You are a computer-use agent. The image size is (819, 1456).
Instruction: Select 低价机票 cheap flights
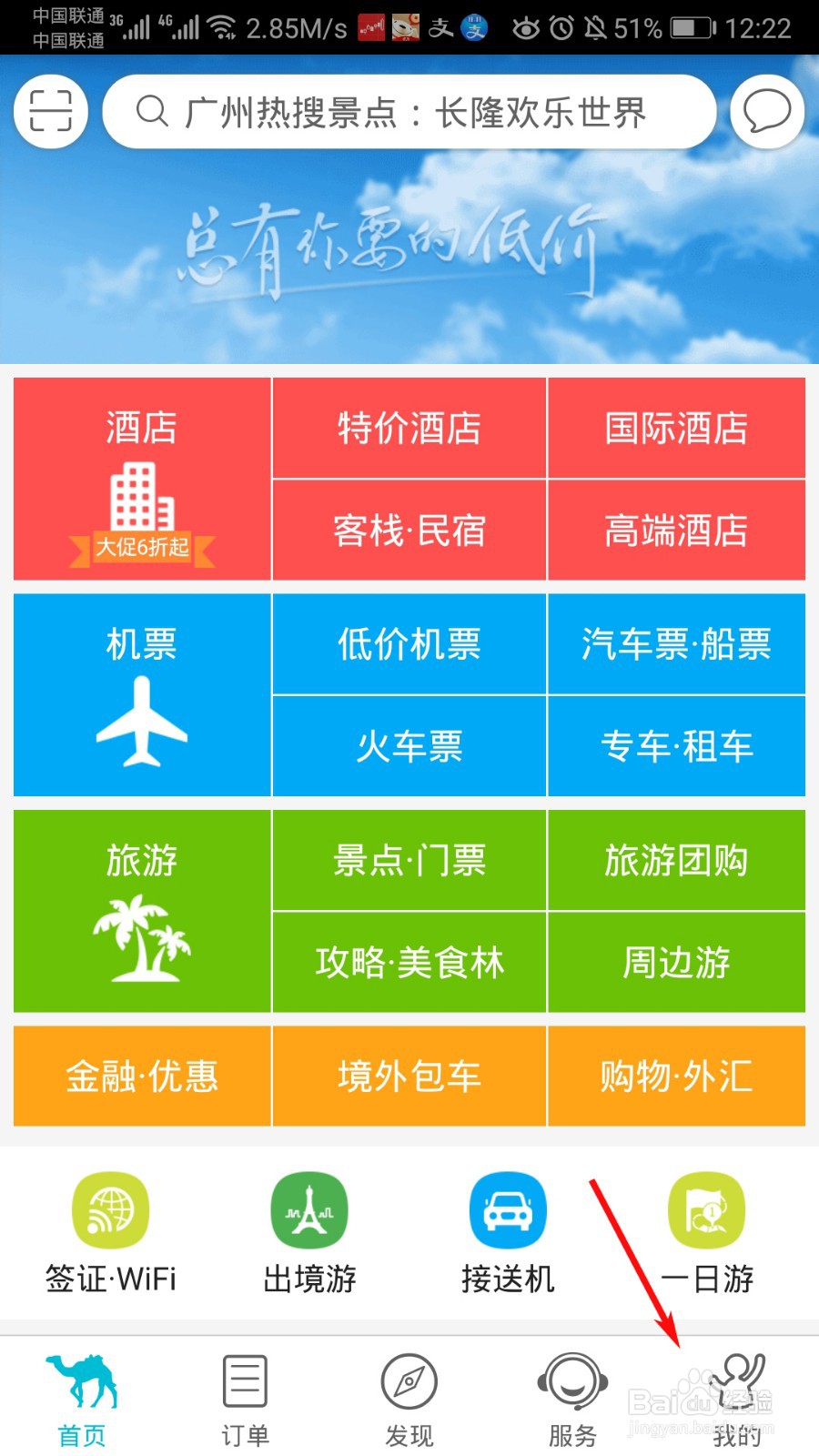[x=409, y=644]
